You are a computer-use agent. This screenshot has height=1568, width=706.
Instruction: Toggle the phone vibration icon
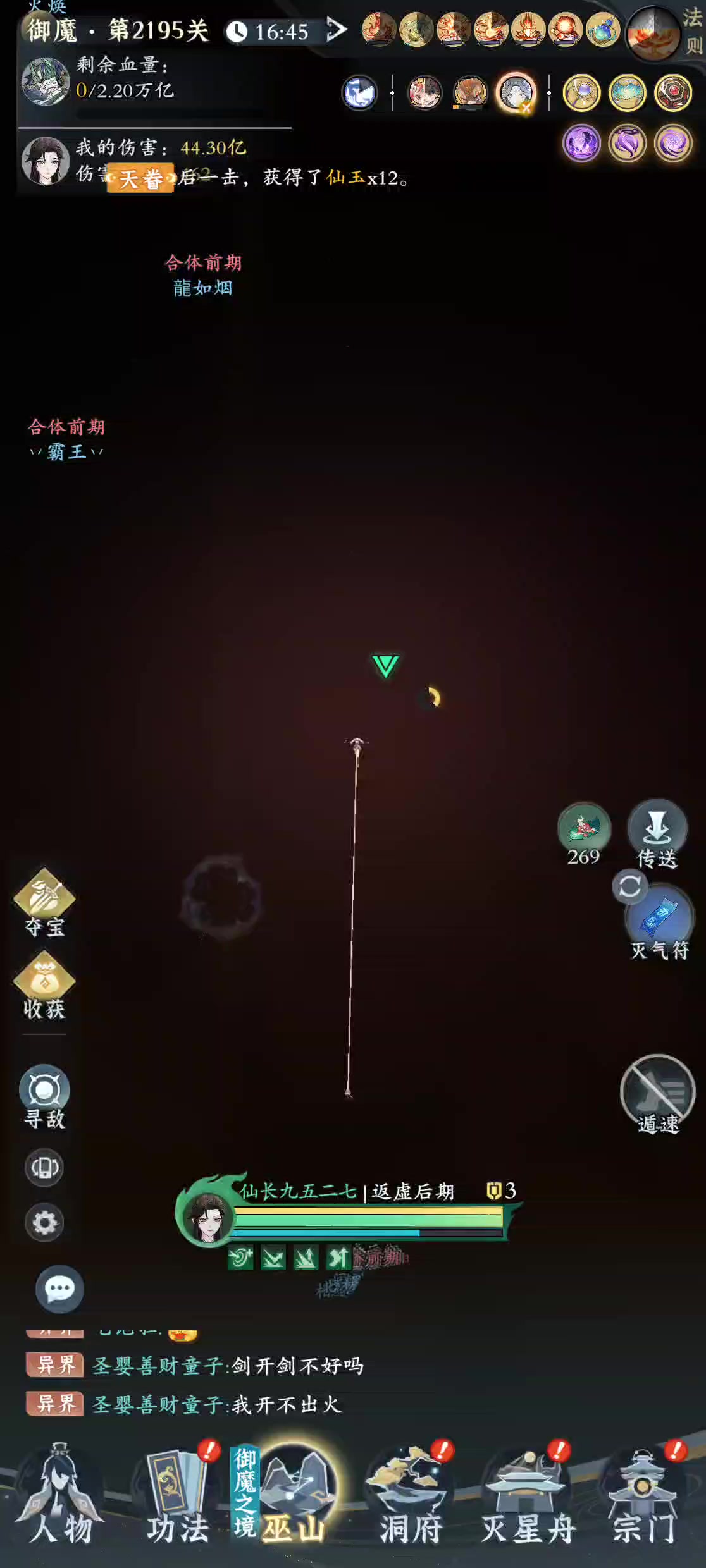point(44,1167)
